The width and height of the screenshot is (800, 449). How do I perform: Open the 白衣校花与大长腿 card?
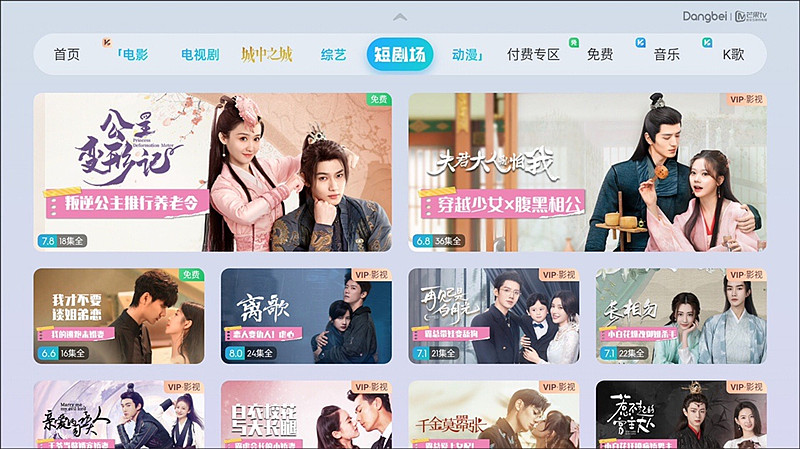point(306,414)
